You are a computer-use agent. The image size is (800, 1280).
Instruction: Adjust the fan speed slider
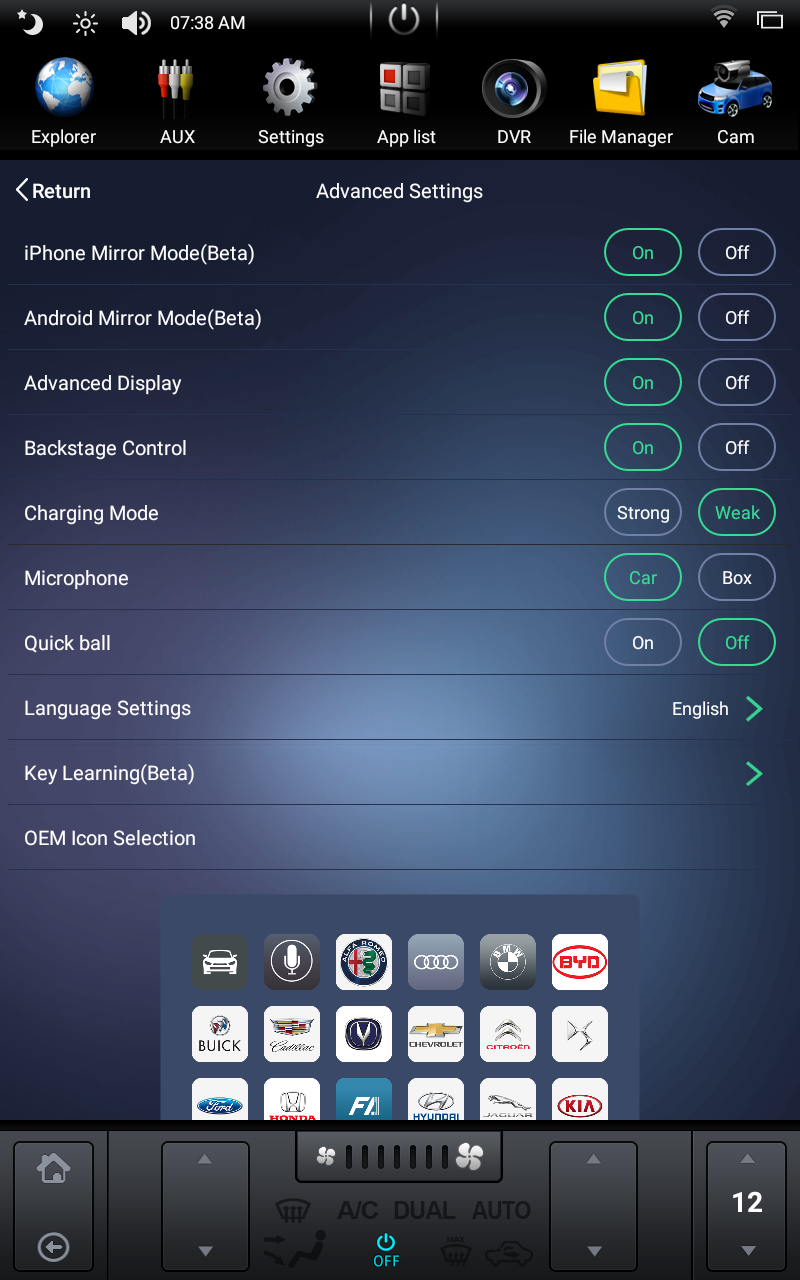click(x=398, y=1155)
